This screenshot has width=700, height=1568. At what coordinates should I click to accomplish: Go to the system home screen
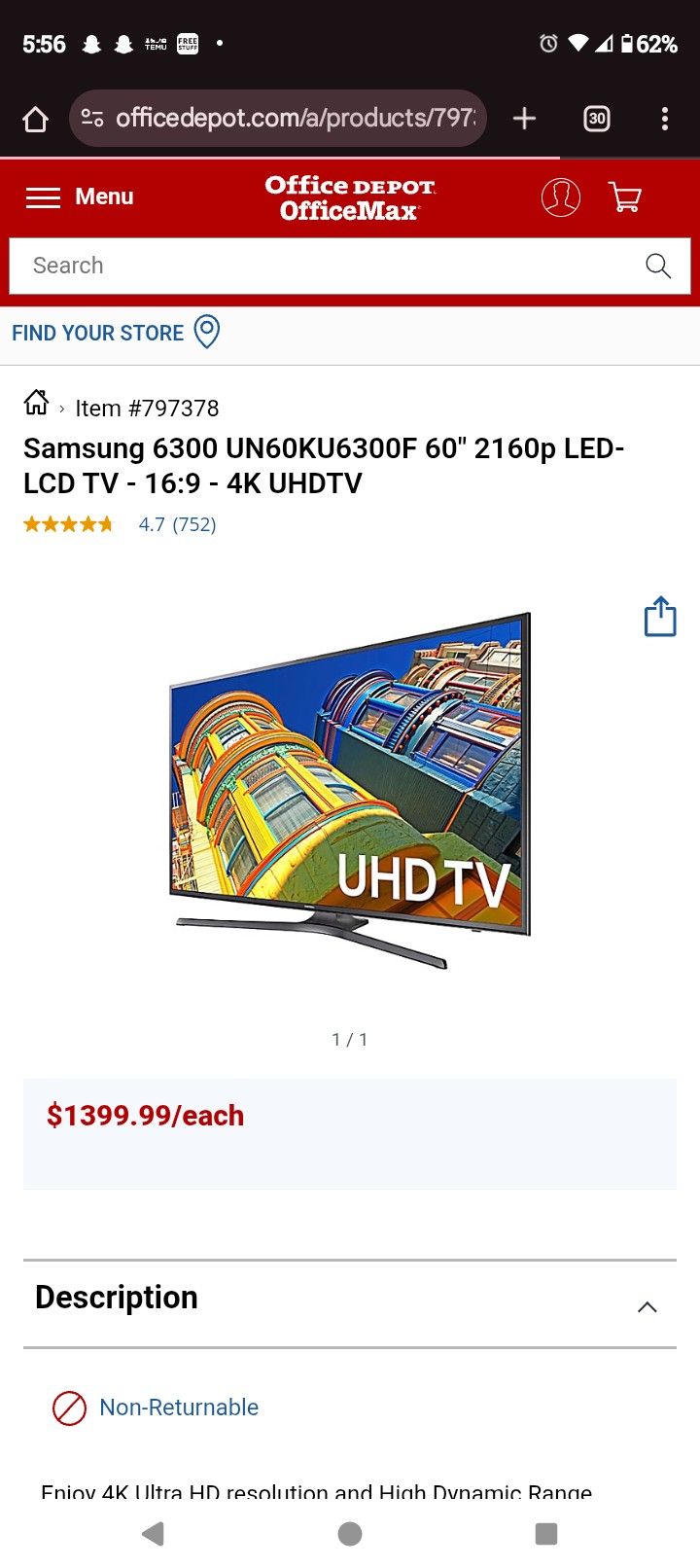pyautogui.click(x=350, y=1534)
